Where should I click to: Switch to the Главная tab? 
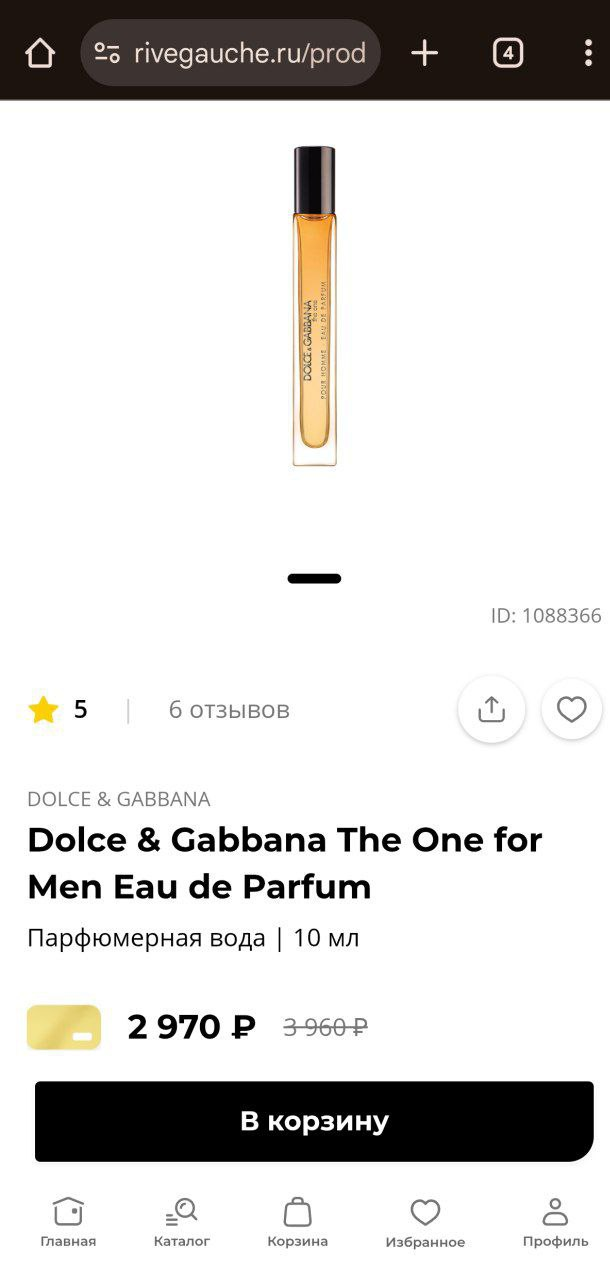click(x=68, y=1222)
